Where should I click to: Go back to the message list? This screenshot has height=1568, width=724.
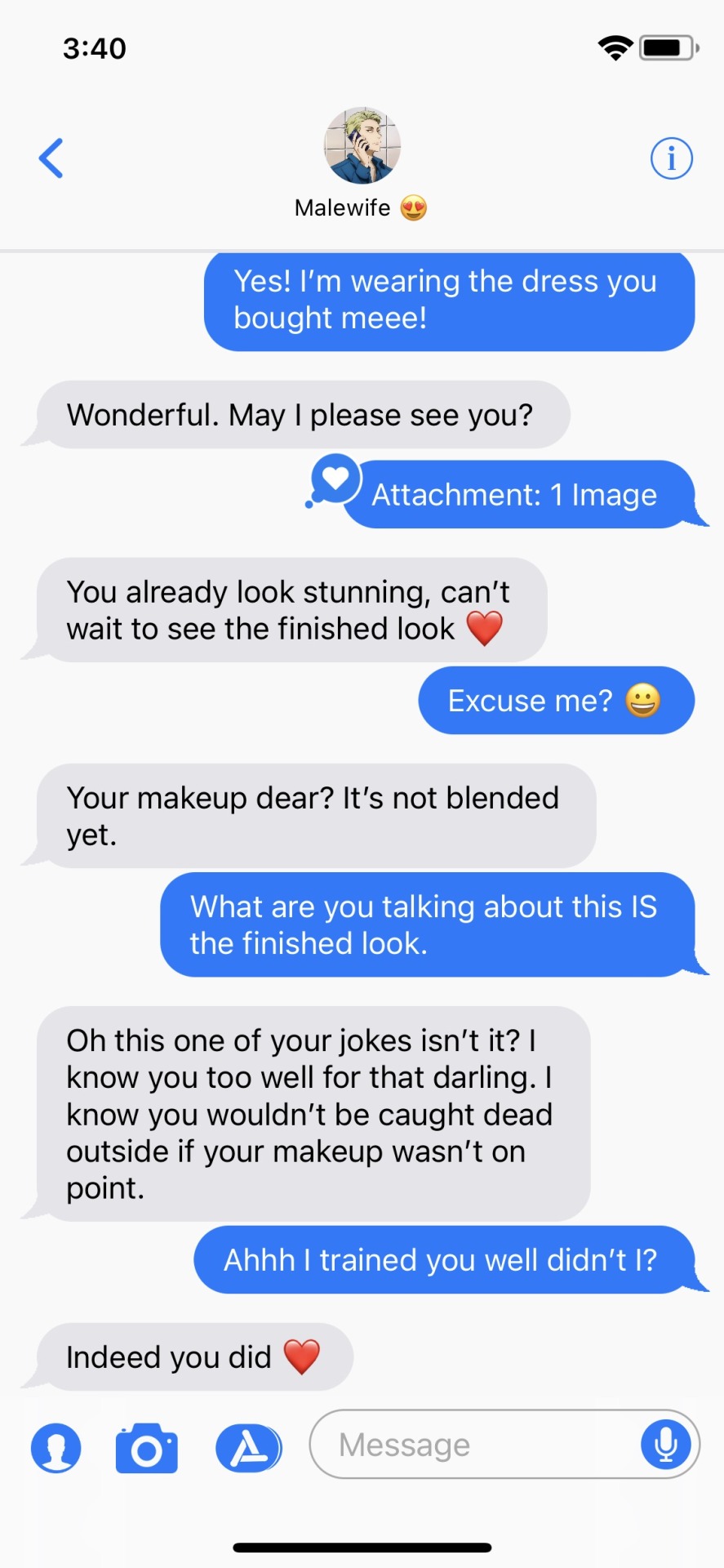51,158
